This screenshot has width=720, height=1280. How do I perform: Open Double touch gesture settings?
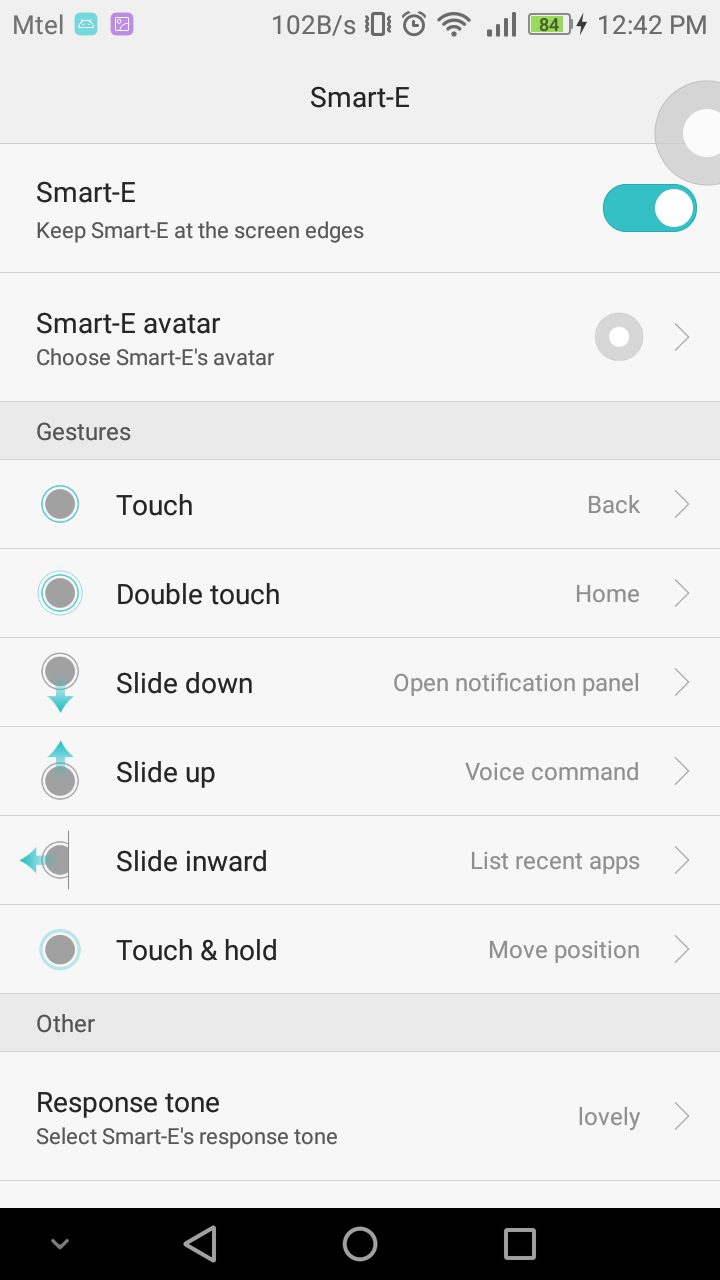(360, 594)
